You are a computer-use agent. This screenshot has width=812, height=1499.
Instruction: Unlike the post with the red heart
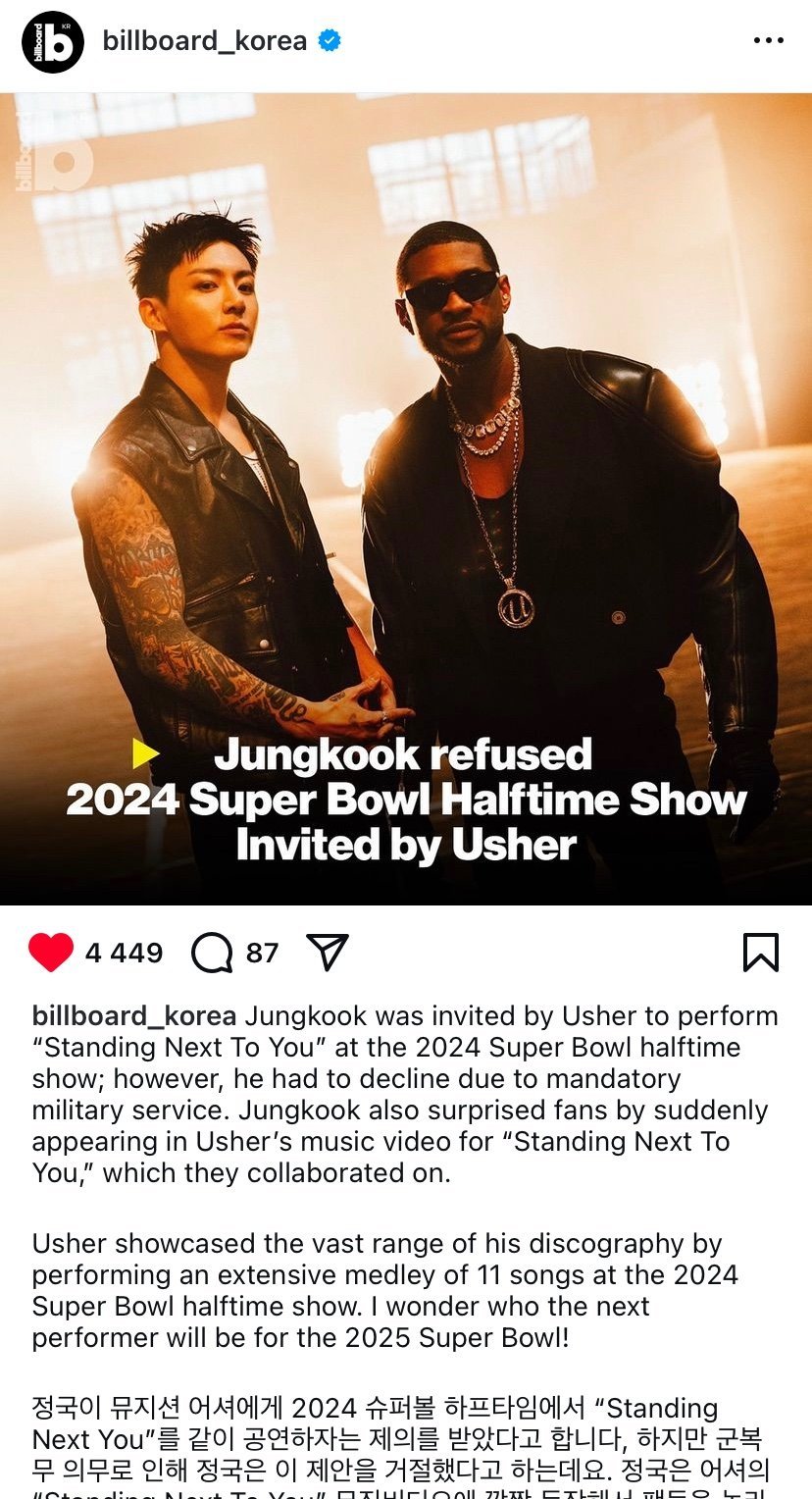click(x=51, y=953)
